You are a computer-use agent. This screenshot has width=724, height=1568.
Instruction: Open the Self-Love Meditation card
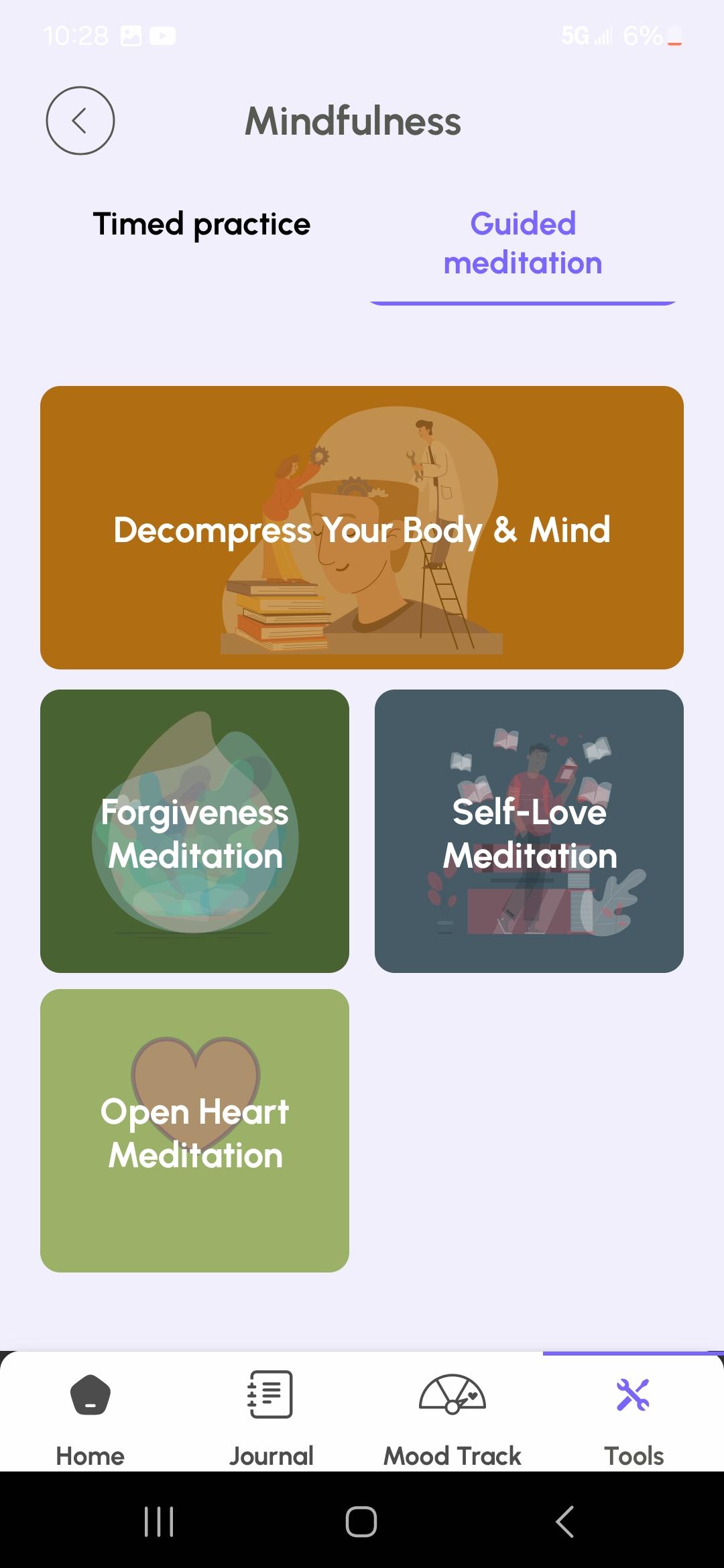(x=529, y=831)
